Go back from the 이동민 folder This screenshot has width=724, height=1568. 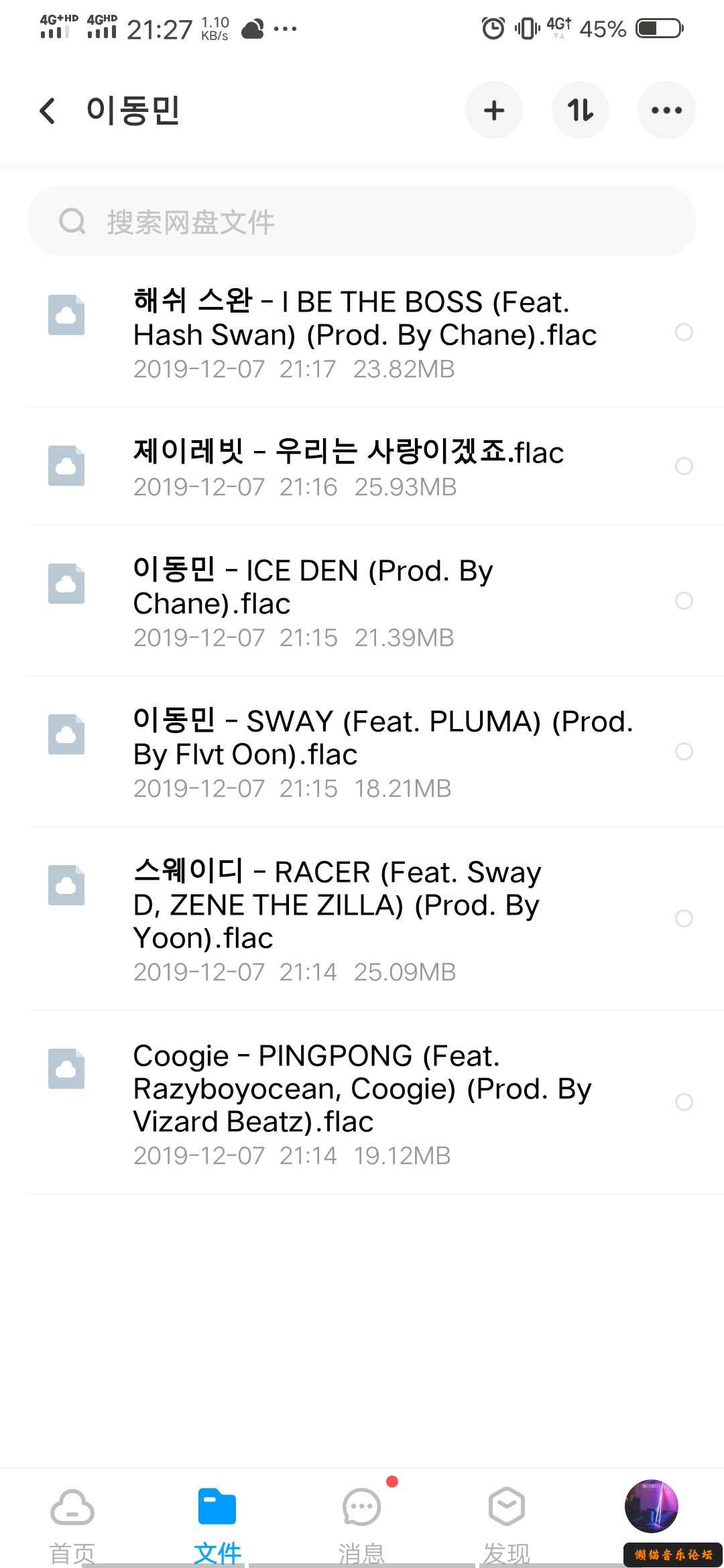(x=47, y=111)
